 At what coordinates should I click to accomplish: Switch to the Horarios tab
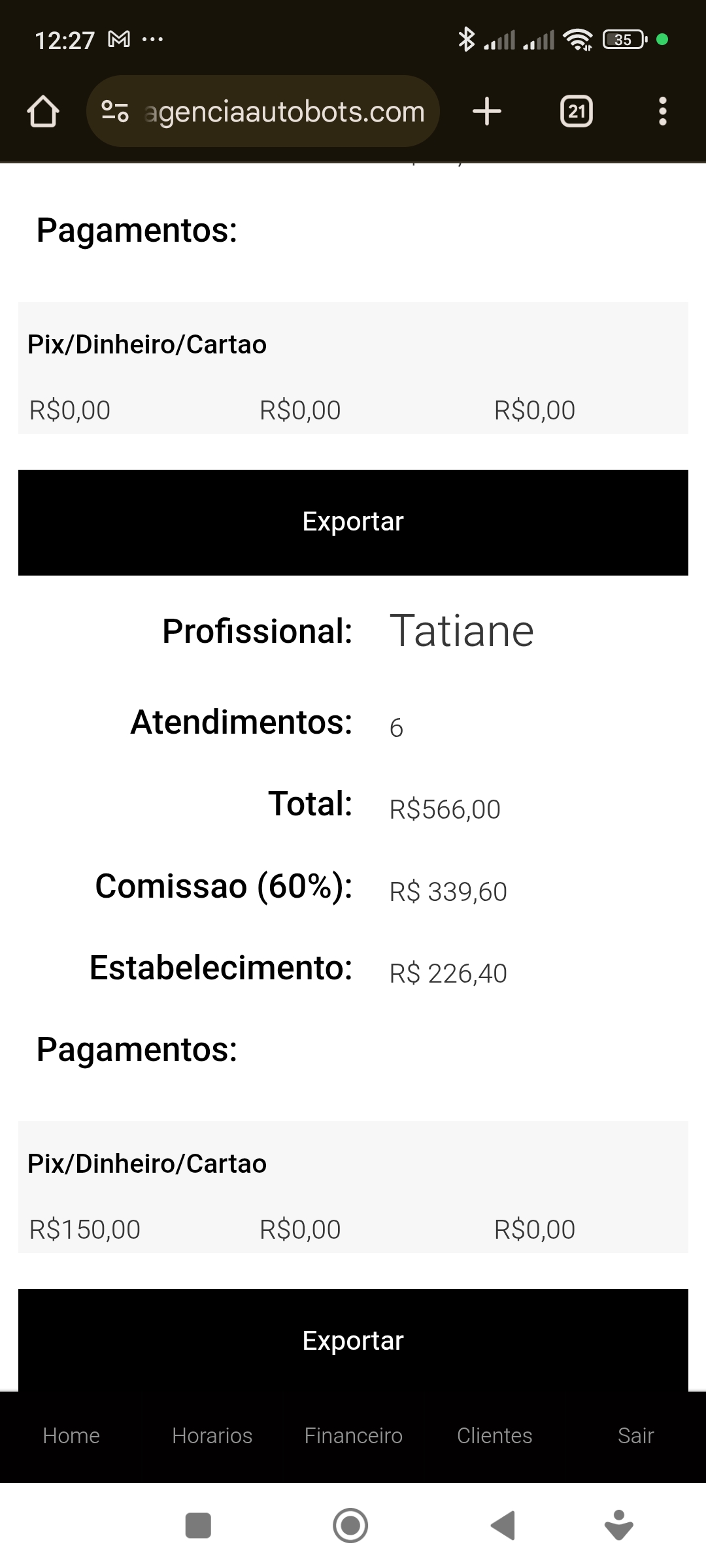pos(212,1436)
